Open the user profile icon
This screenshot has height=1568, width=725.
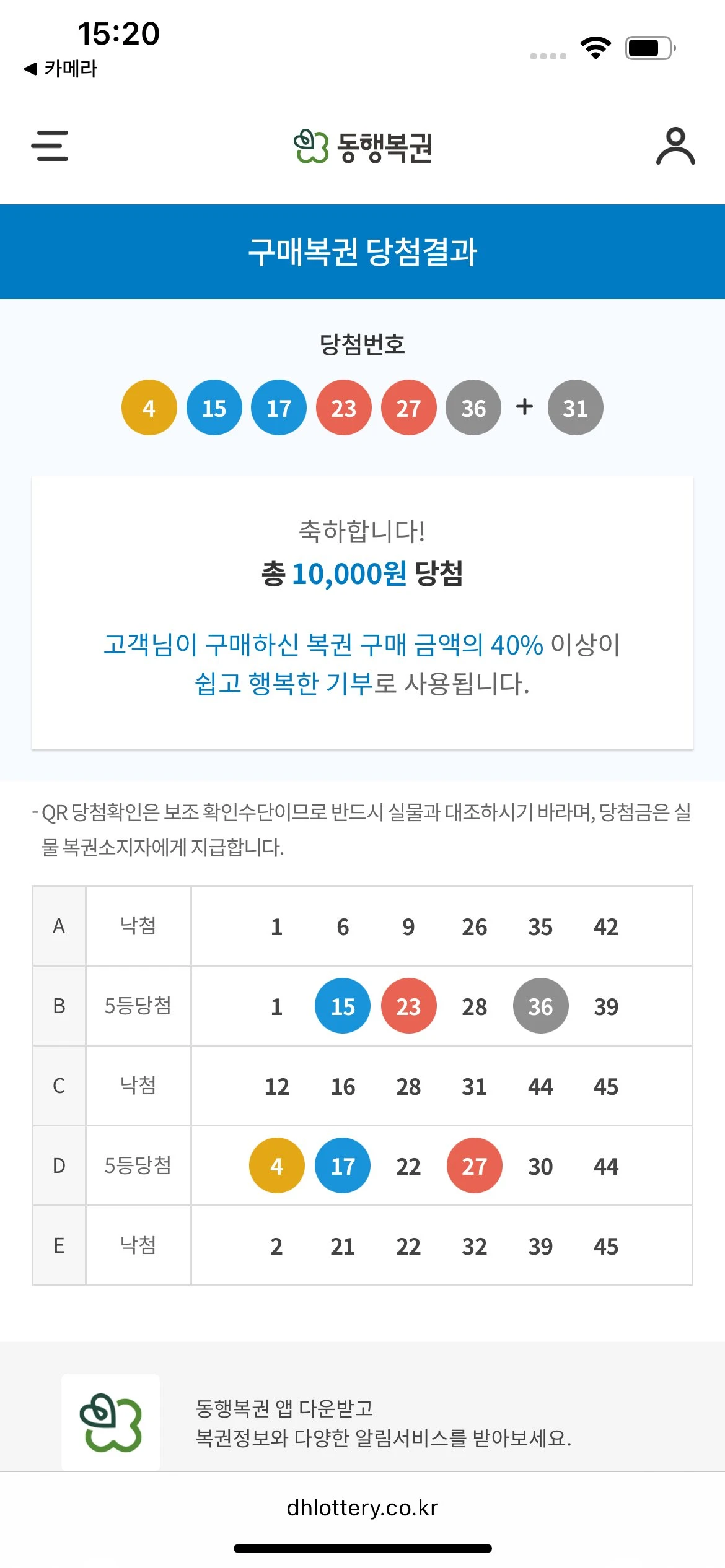(x=675, y=147)
